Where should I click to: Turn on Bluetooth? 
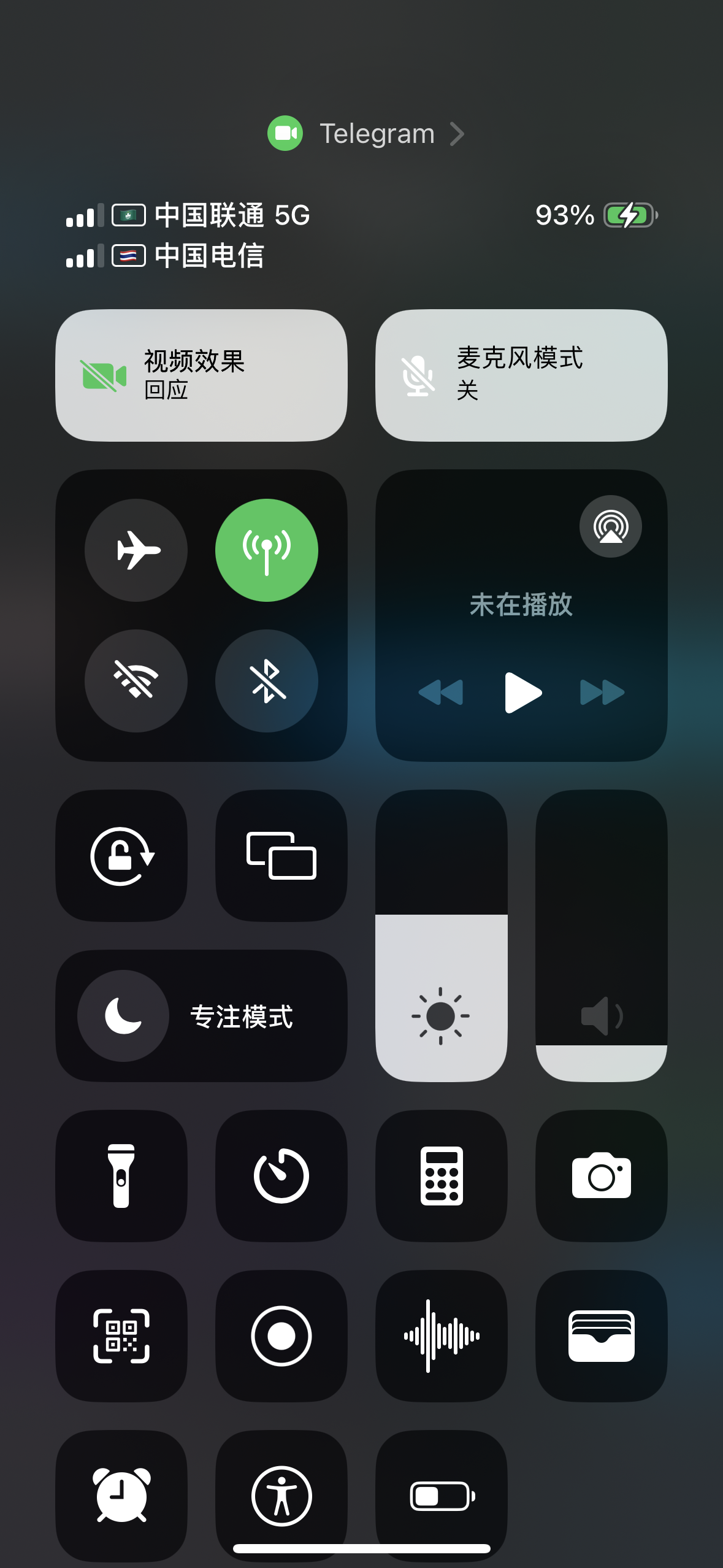click(x=266, y=680)
